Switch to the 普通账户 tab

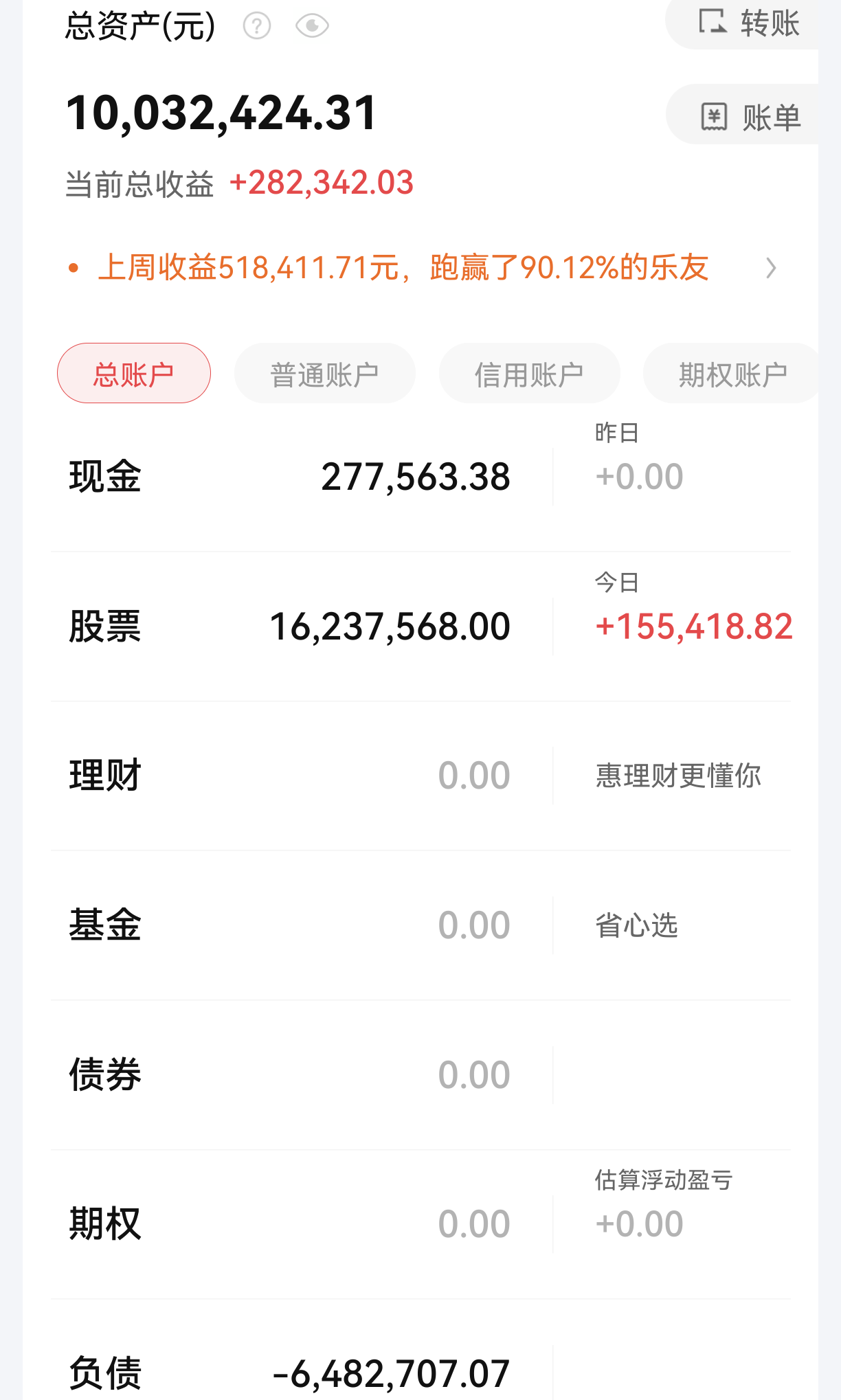coord(324,374)
